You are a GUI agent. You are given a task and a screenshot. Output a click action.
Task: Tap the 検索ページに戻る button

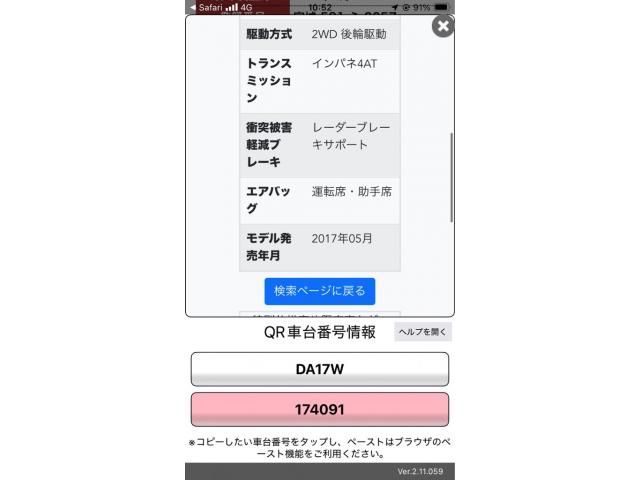point(320,291)
